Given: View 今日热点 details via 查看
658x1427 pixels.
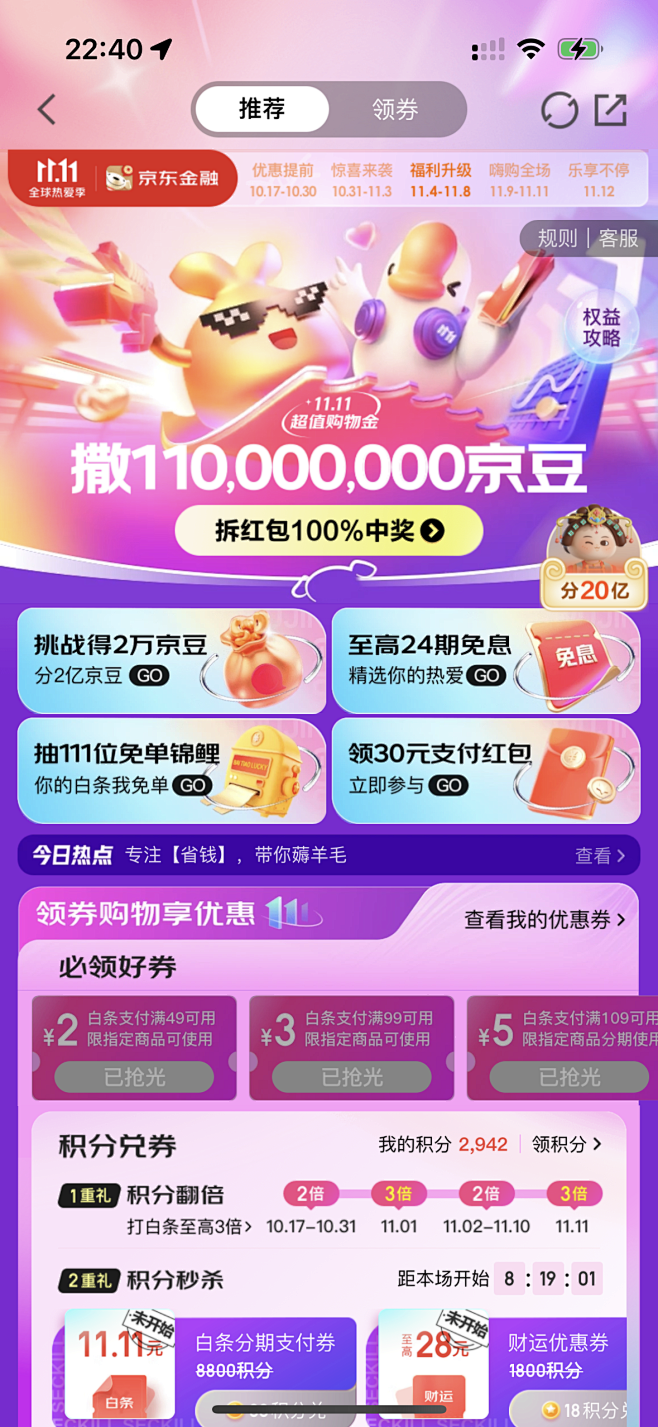Looking at the screenshot, I should click(600, 856).
